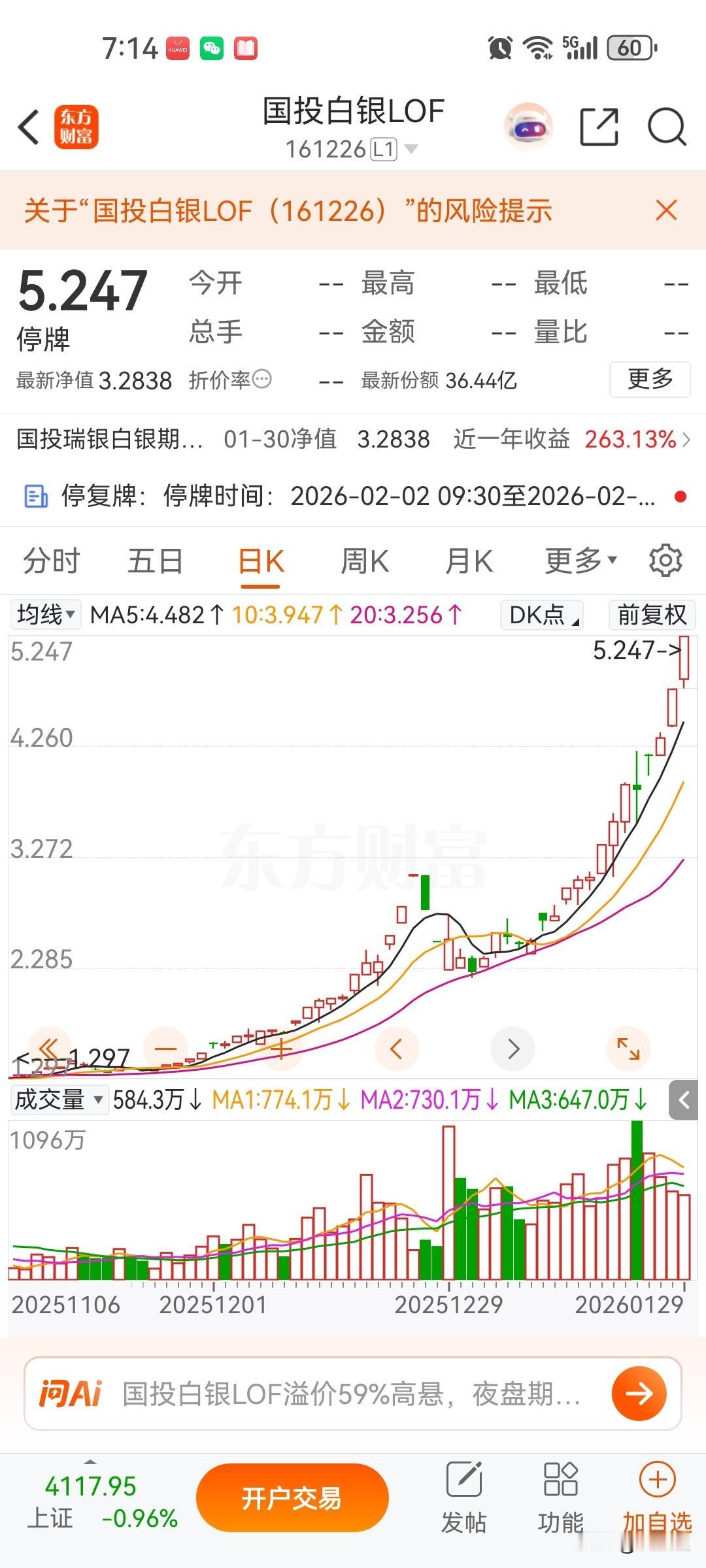Tap the back arrow to return
The height and width of the screenshot is (1568, 706).
tap(29, 128)
